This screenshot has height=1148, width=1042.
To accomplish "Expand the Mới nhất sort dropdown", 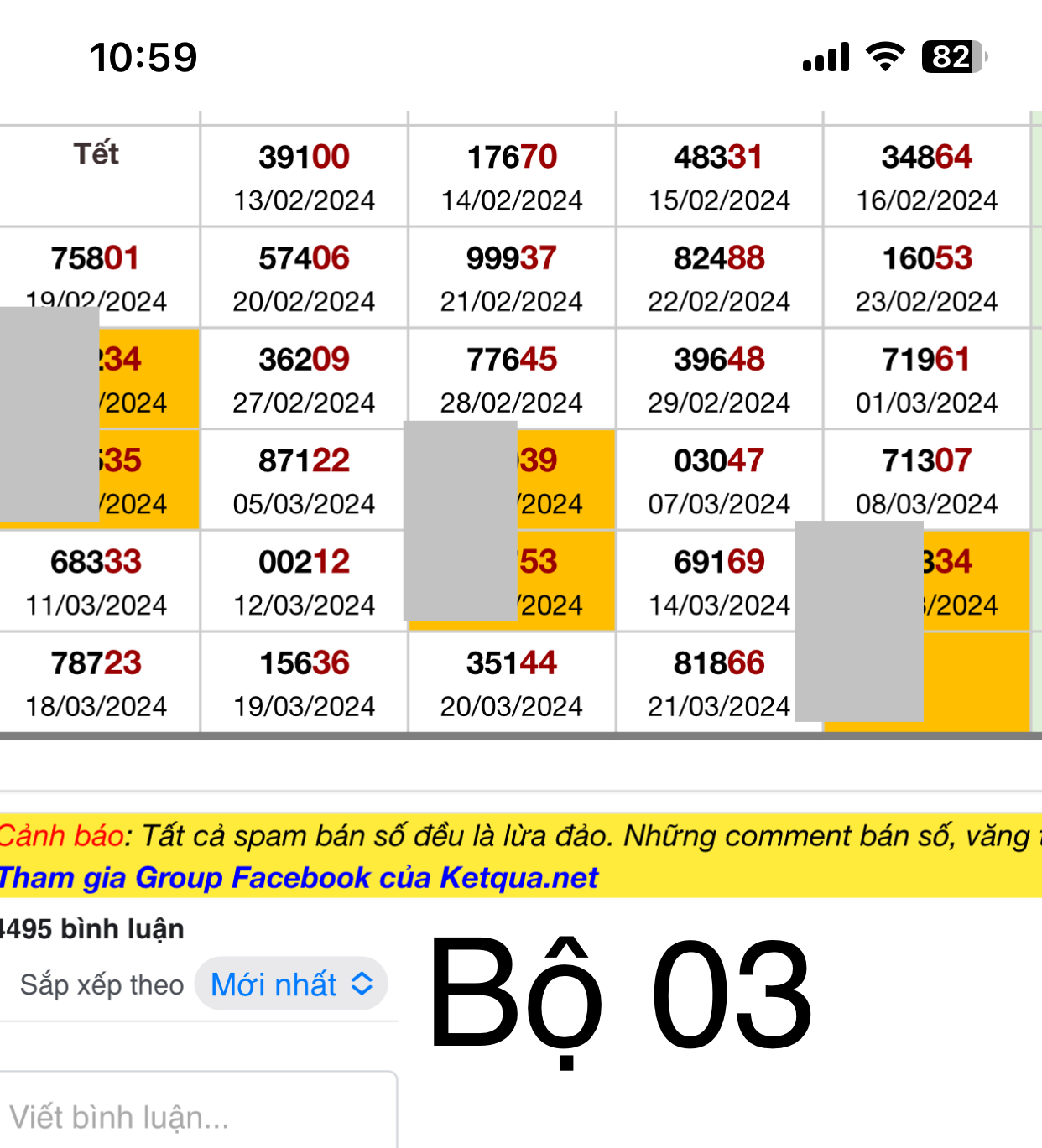I will point(290,984).
